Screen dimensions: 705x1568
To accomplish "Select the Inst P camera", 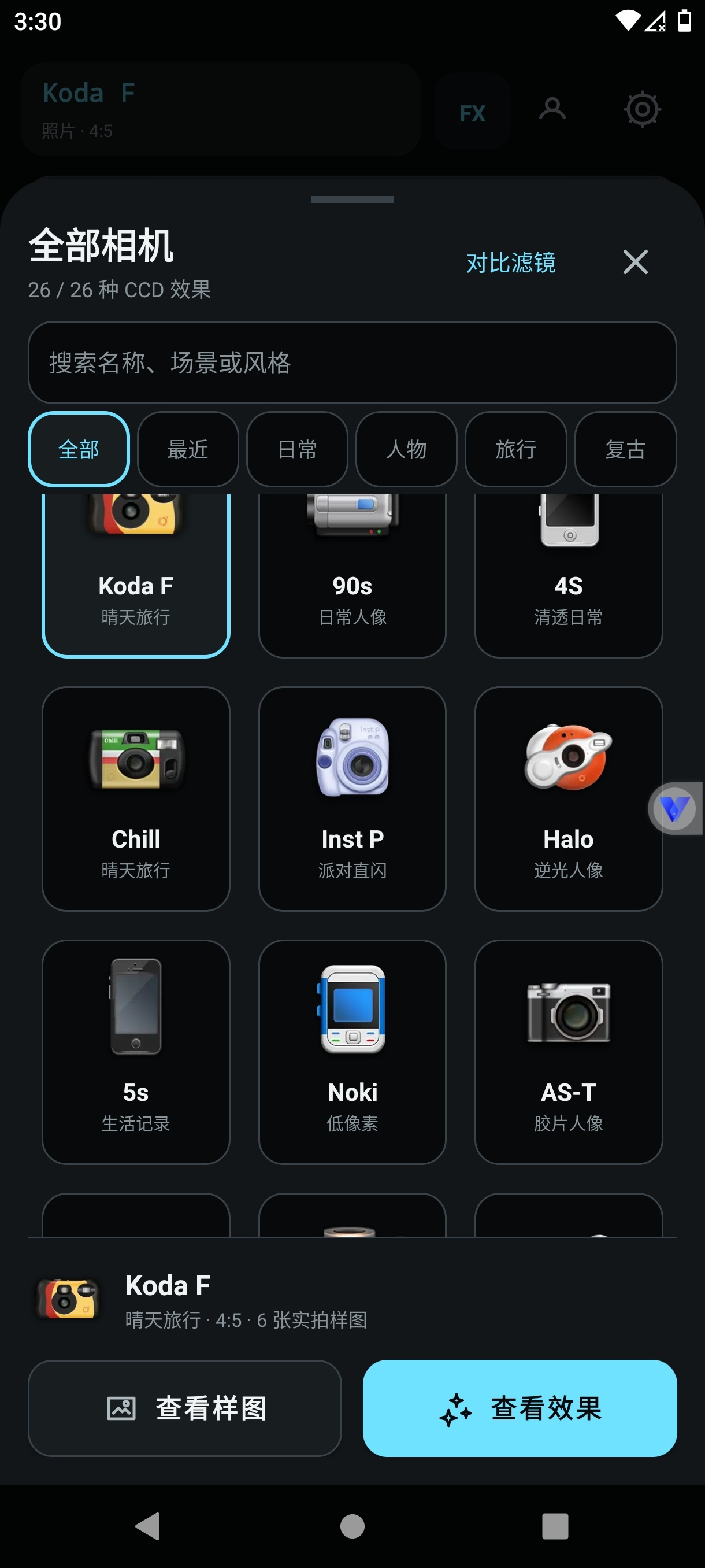I will (352, 798).
